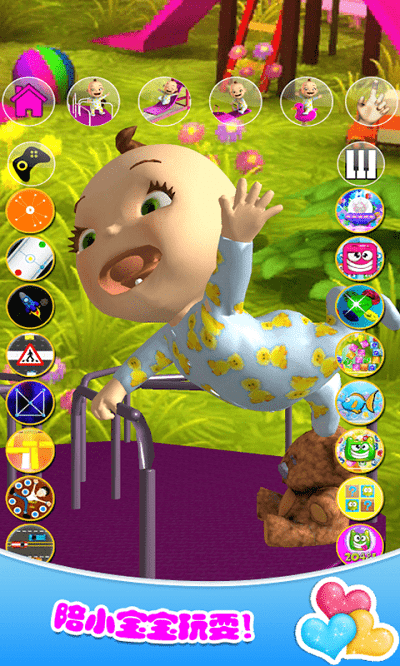Launch the knife wheel mini game
This screenshot has height=666, width=400.
tap(31, 498)
